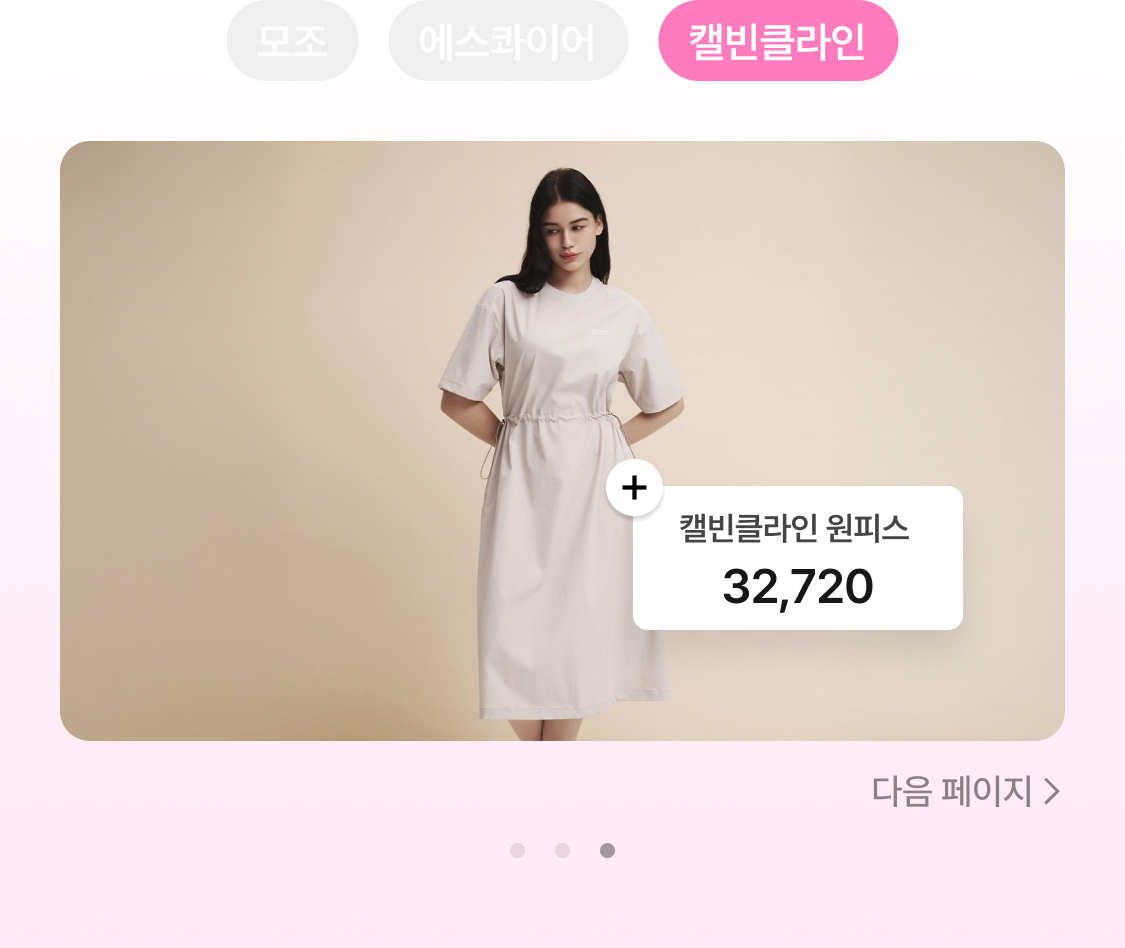Go to 다음 페이지
This screenshot has height=948, width=1125.
[x=965, y=791]
